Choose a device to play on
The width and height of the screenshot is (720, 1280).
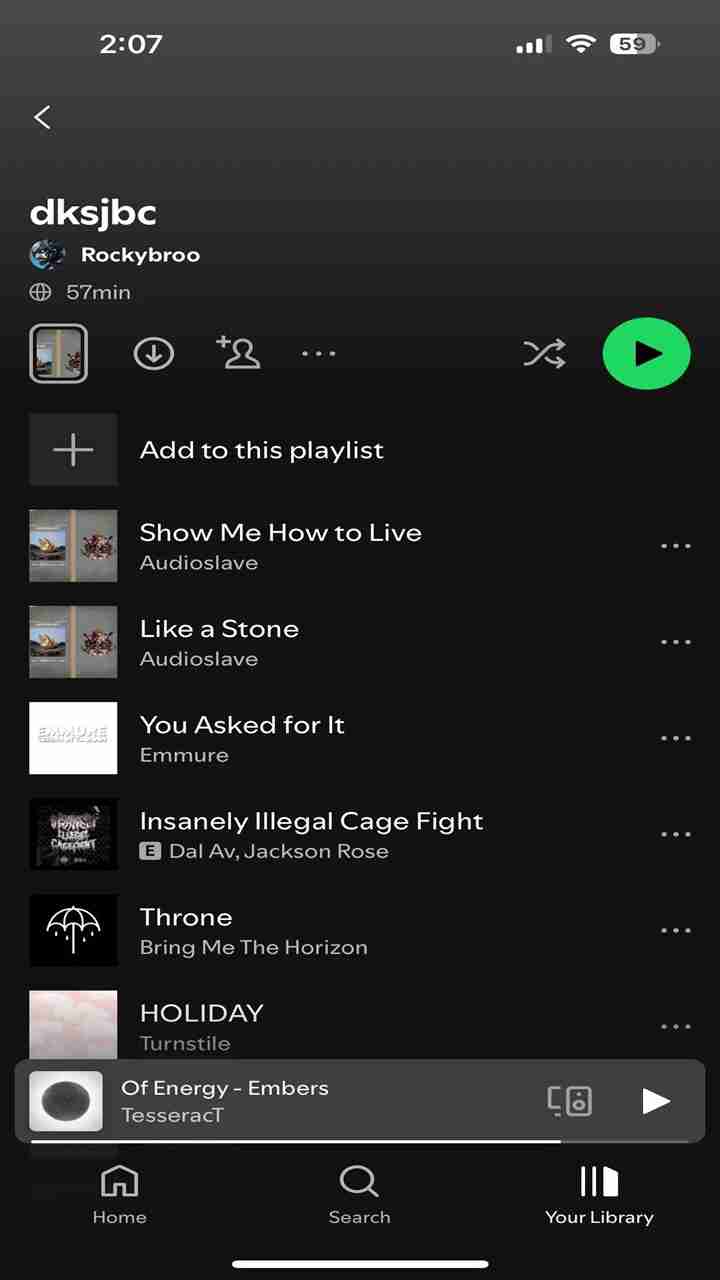(570, 1101)
